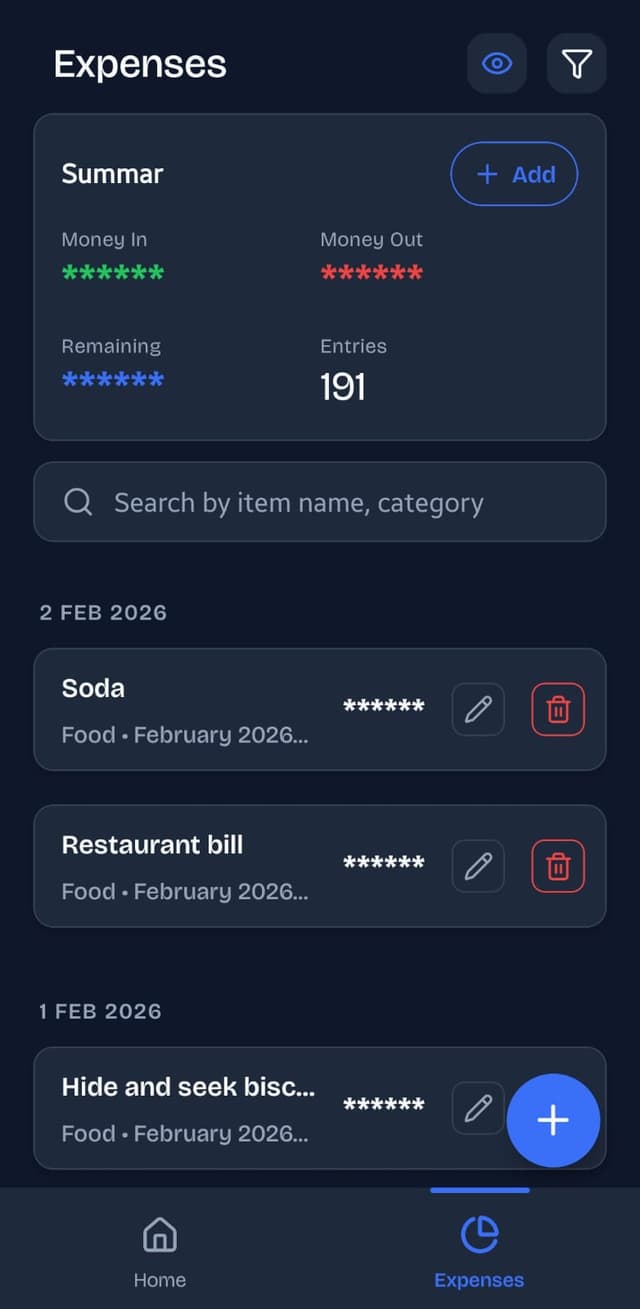Edit the Soda expense entry
The width and height of the screenshot is (640, 1309).
pyautogui.click(x=478, y=709)
